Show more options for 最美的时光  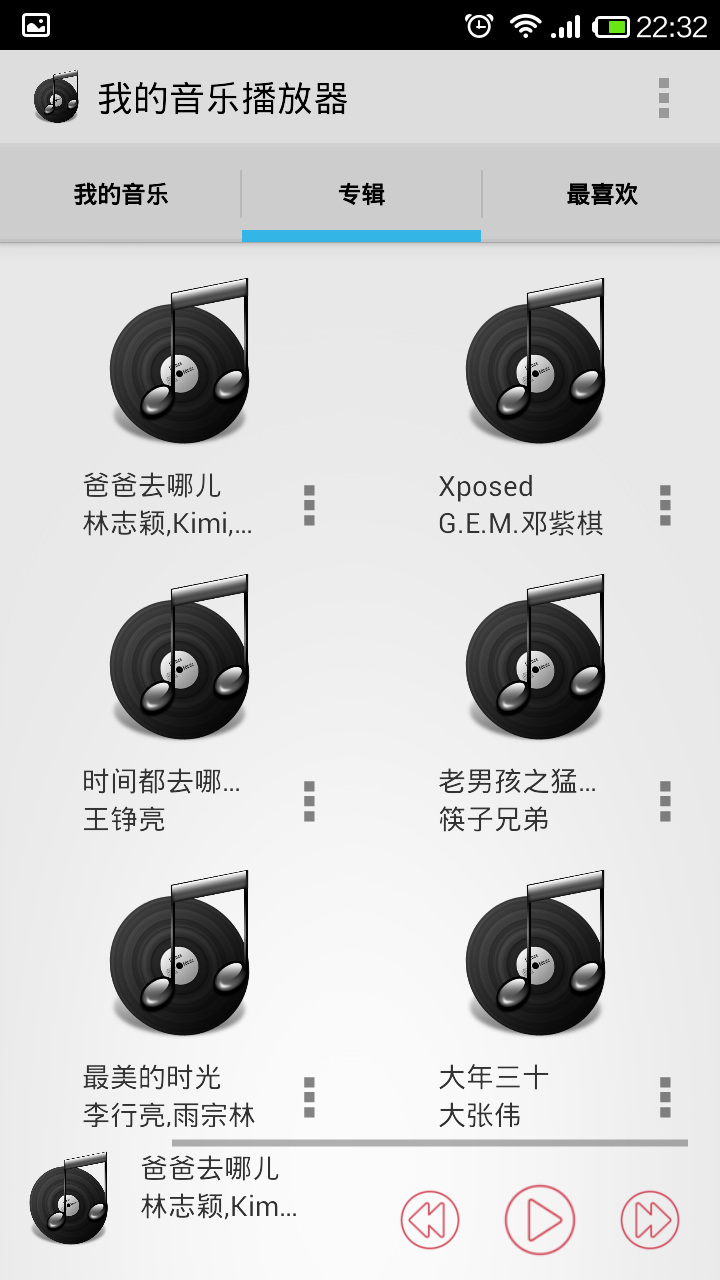(309, 1097)
